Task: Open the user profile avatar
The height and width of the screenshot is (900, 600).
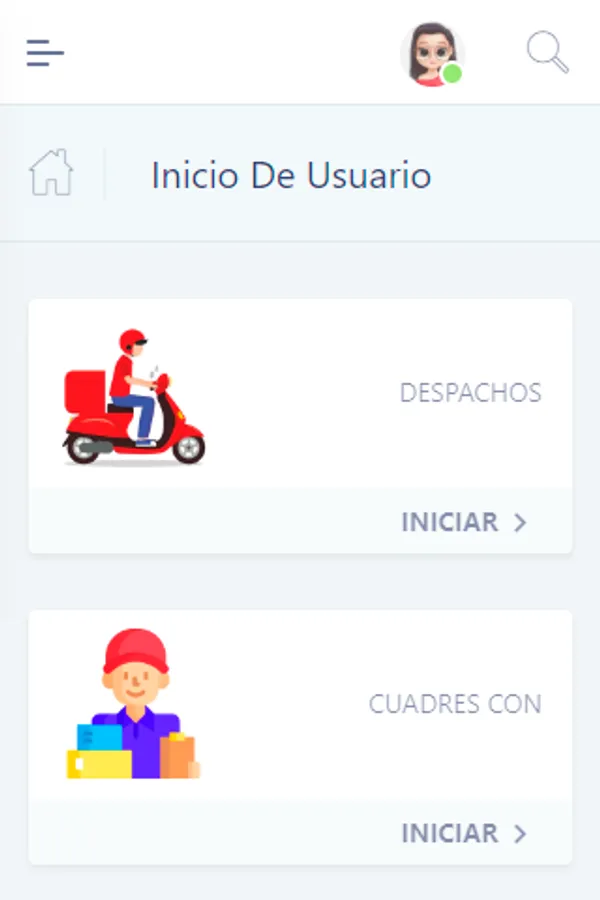Action: click(431, 54)
